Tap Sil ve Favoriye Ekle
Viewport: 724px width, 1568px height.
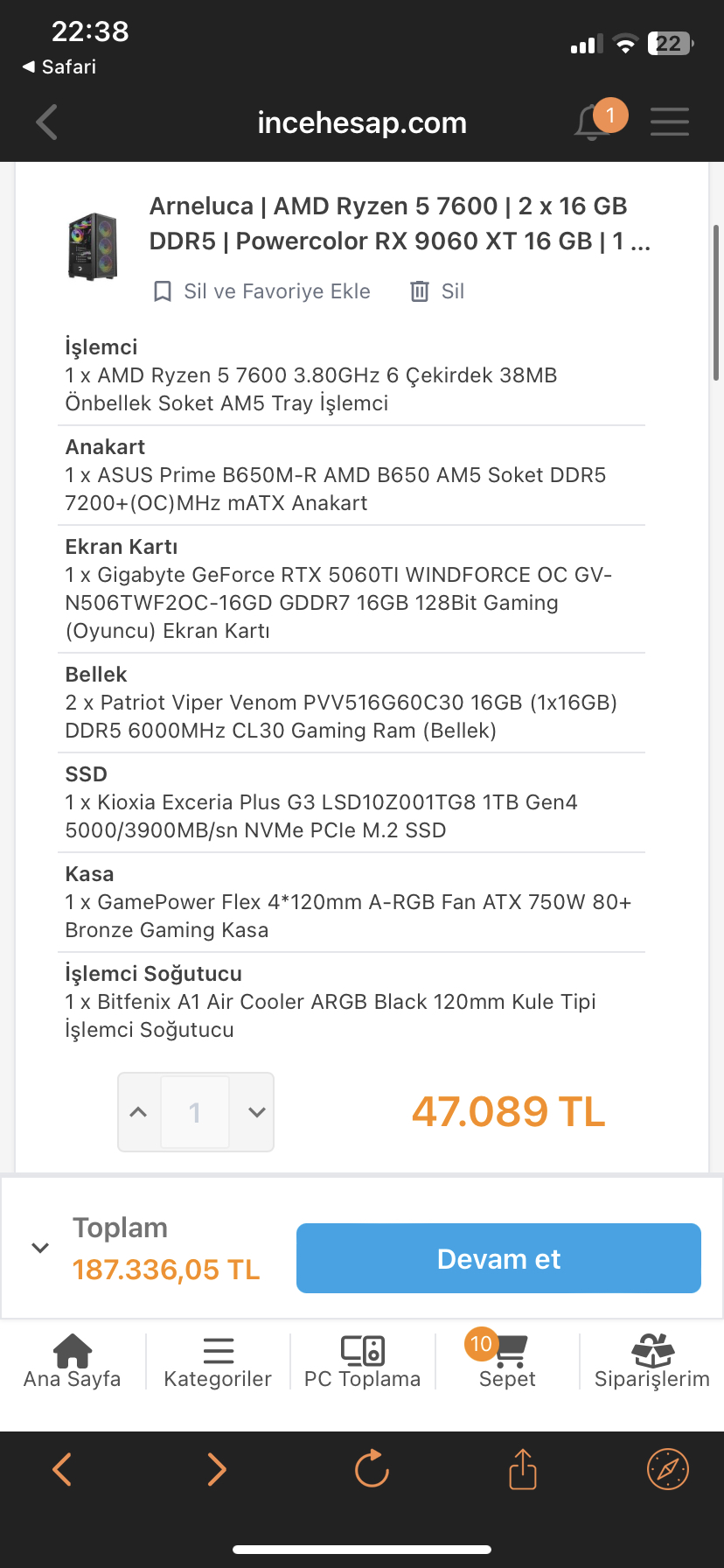pyautogui.click(x=261, y=291)
